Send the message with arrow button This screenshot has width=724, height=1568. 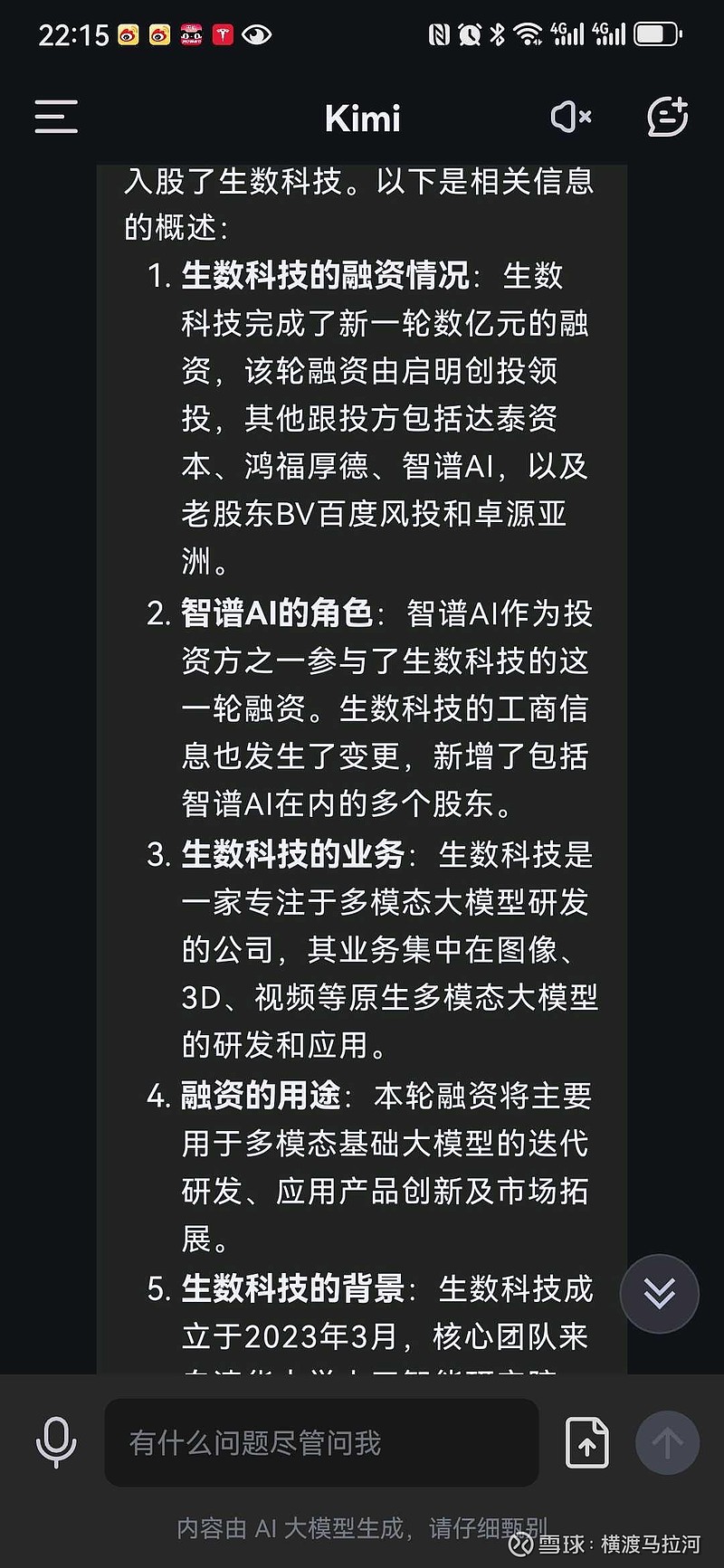[x=667, y=1442]
